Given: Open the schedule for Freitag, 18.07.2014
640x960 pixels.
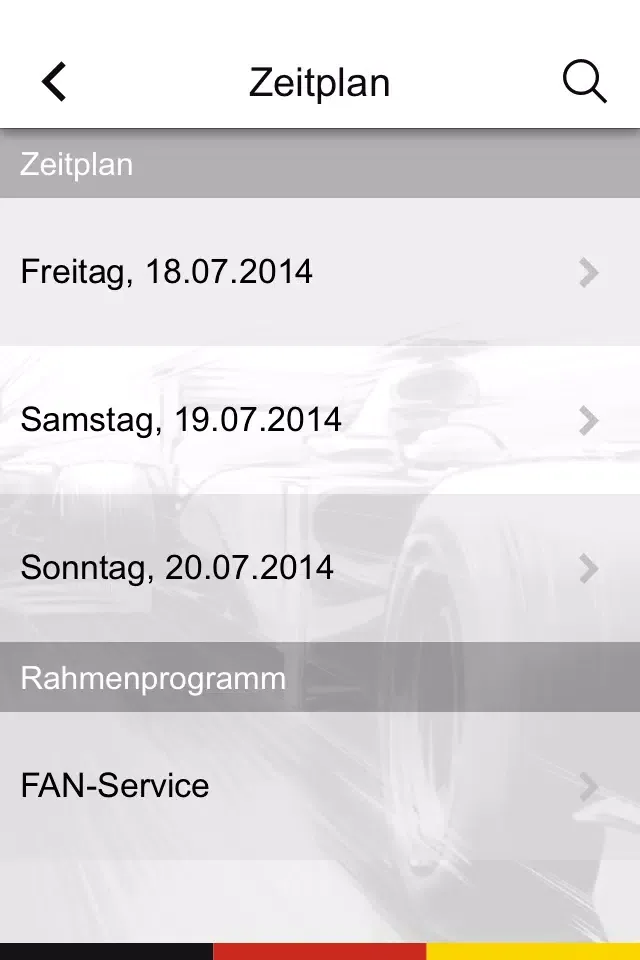Looking at the screenshot, I should 320,272.
